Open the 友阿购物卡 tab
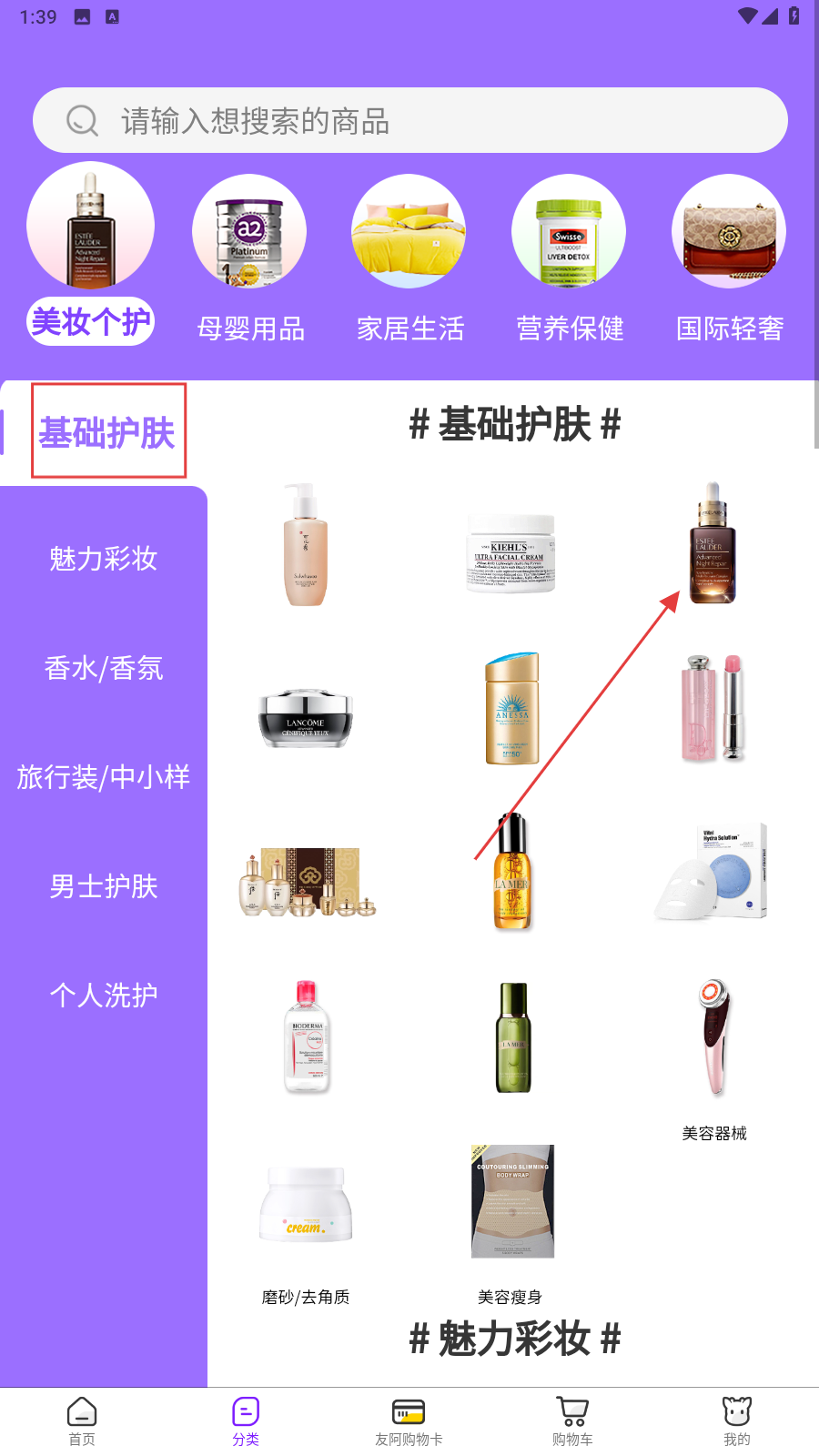This screenshot has width=819, height=1456. tap(409, 1421)
